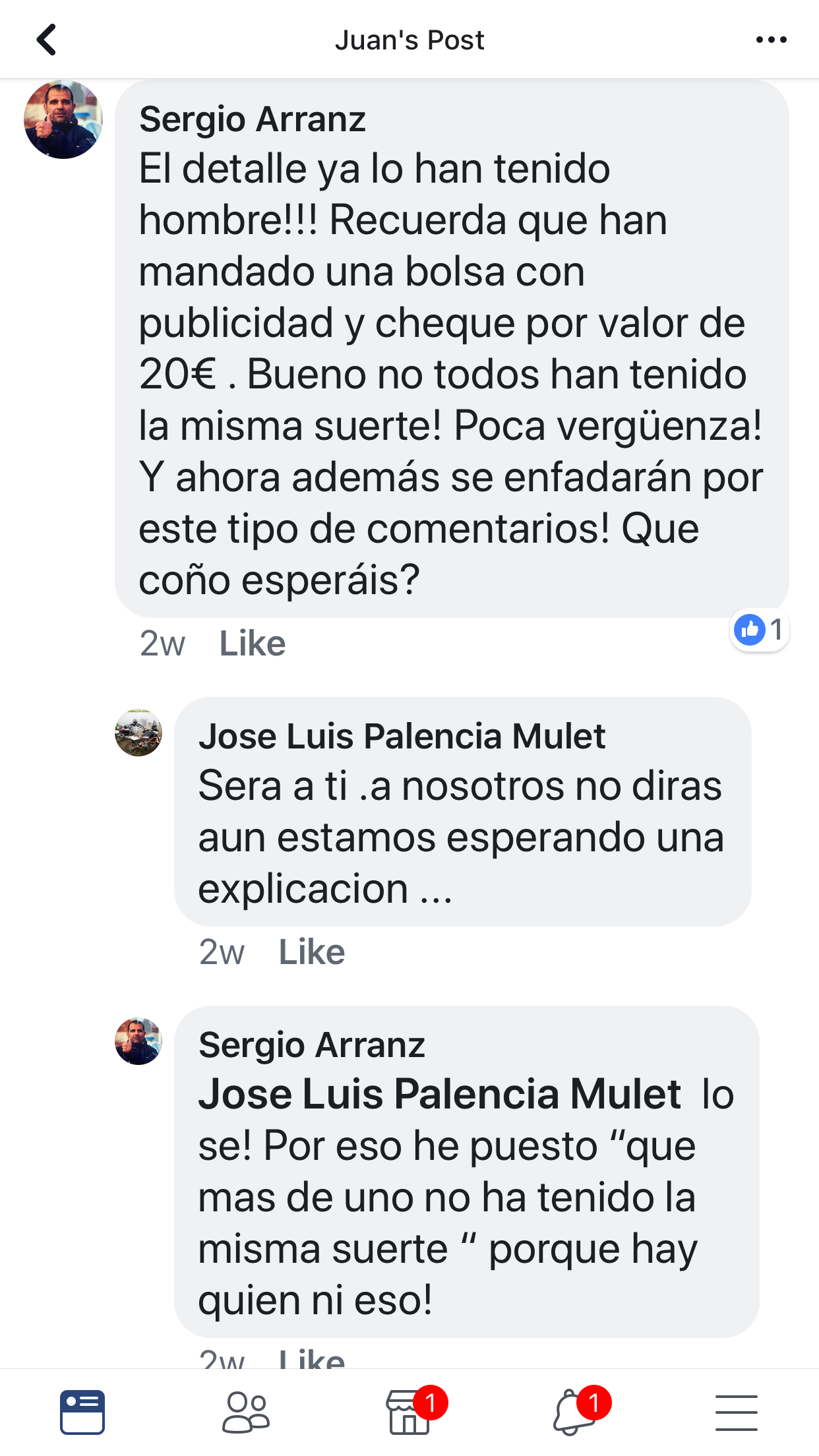Switch to the Friends tab

246,1412
